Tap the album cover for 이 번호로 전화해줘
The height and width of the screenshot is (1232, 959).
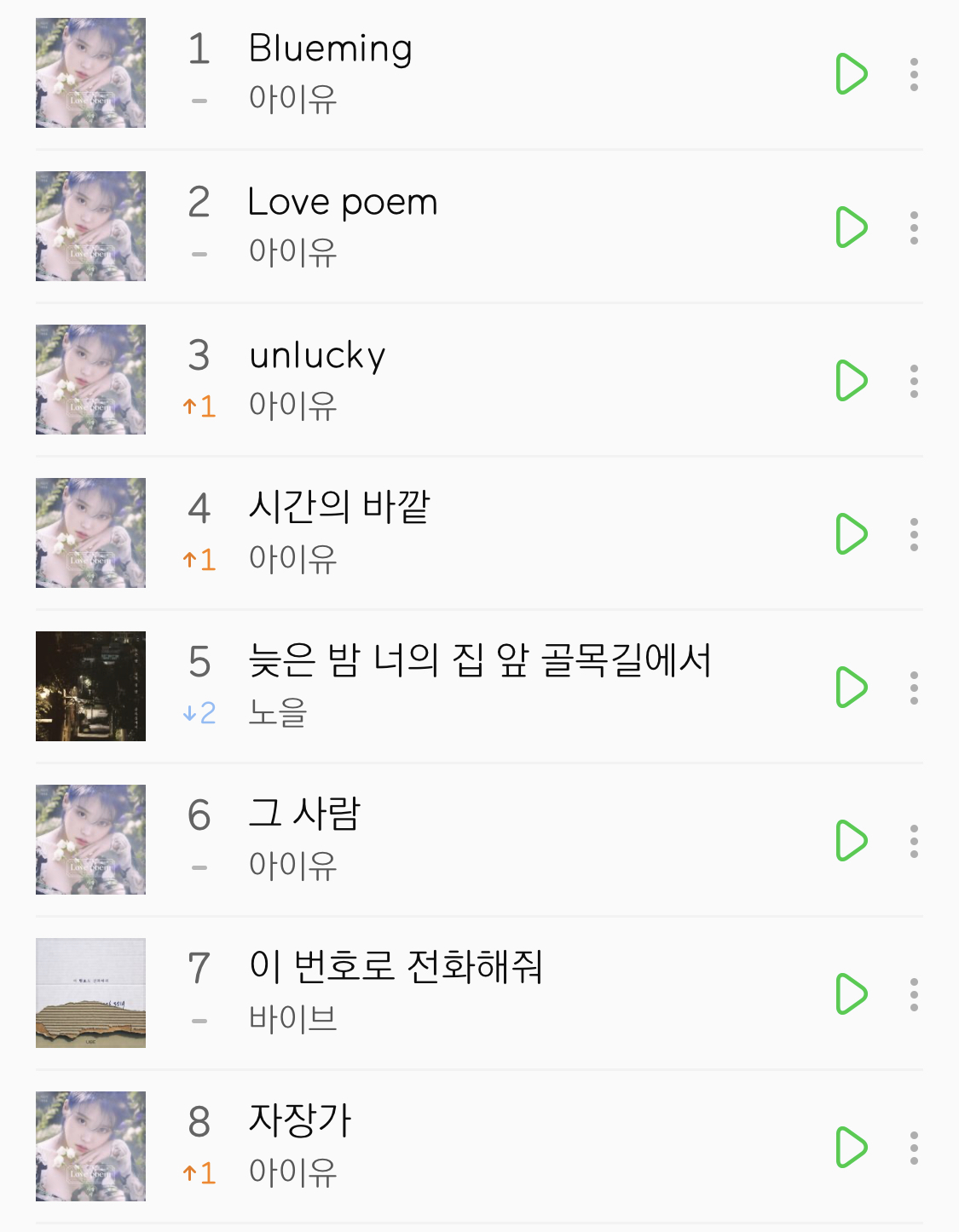pos(90,993)
